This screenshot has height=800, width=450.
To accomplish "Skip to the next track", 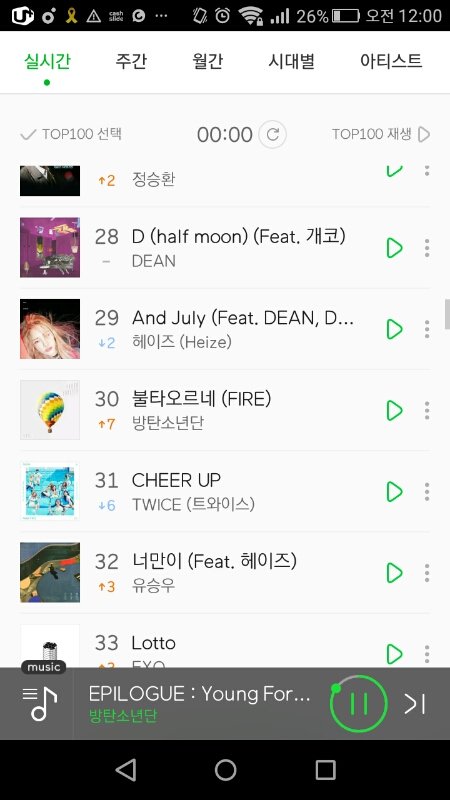I will tap(414, 704).
